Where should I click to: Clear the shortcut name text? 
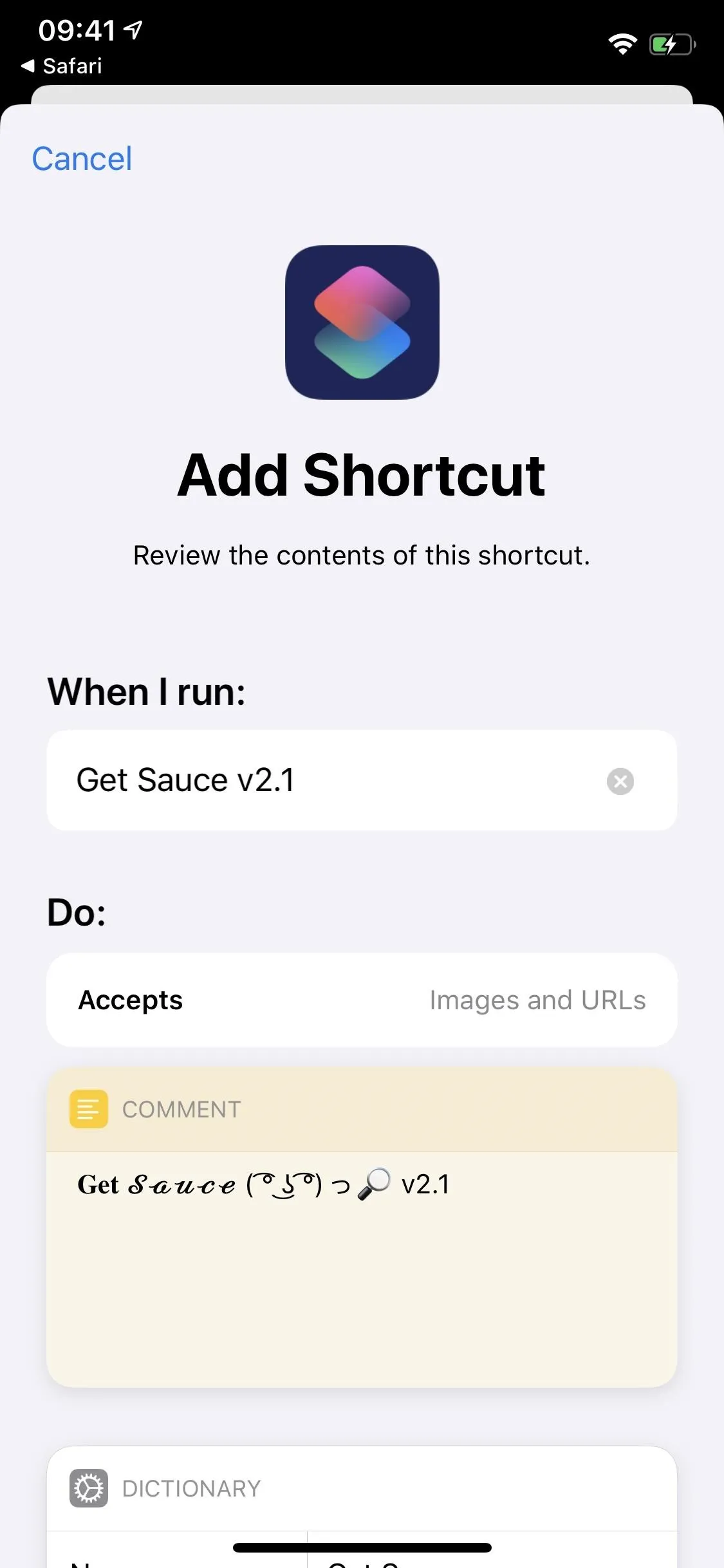click(x=620, y=781)
